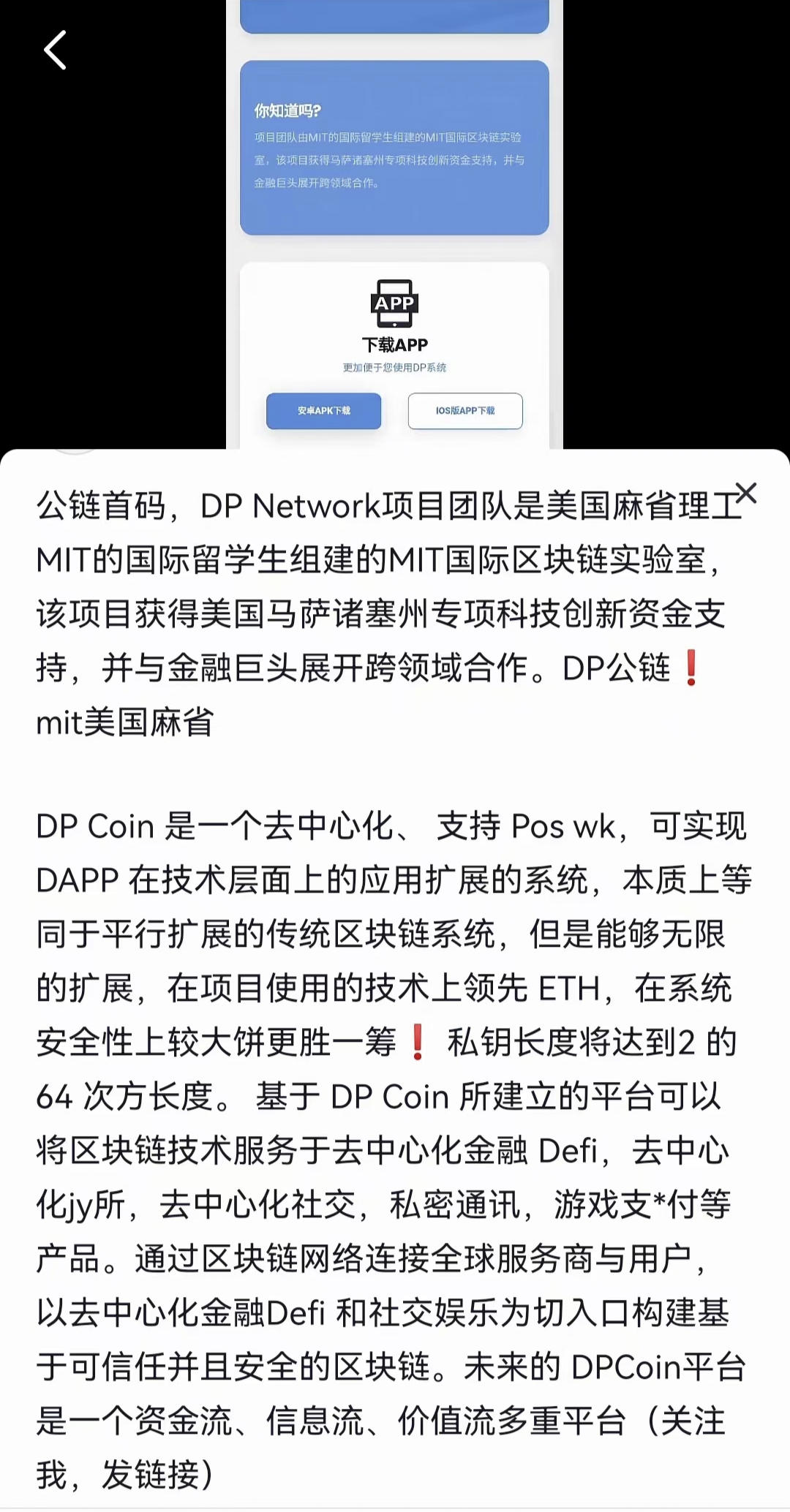The image size is (790, 1512).
Task: Open the post's image in full view
Action: coord(394,219)
